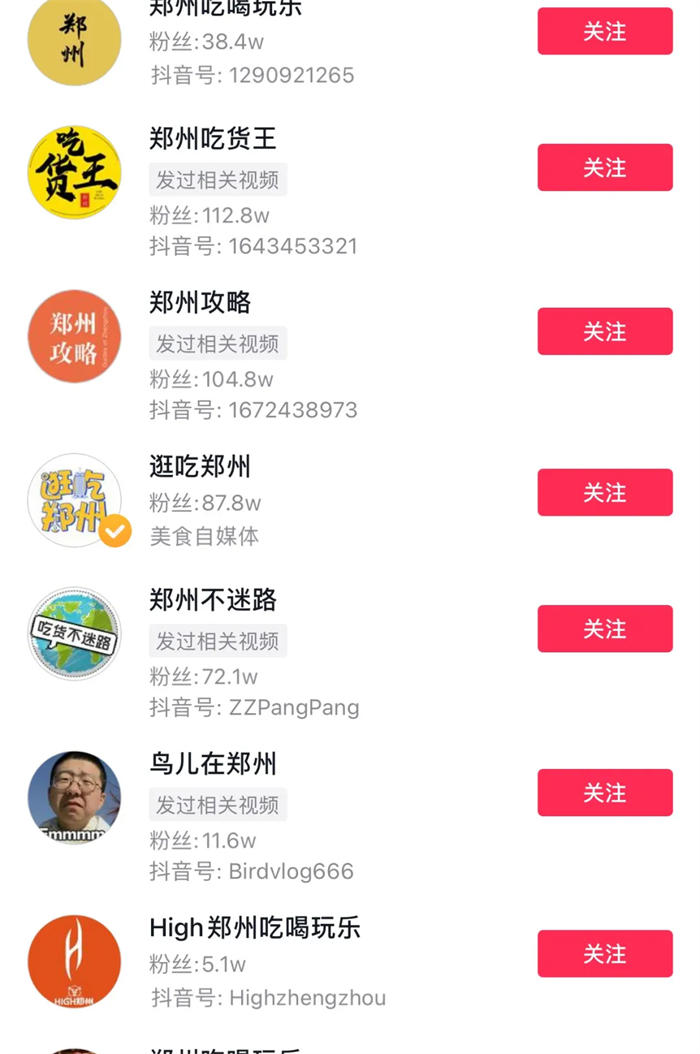This screenshot has width=700, height=1054.
Task: Follow 郑州吃货王 with the 关注 button
Action: tap(605, 168)
